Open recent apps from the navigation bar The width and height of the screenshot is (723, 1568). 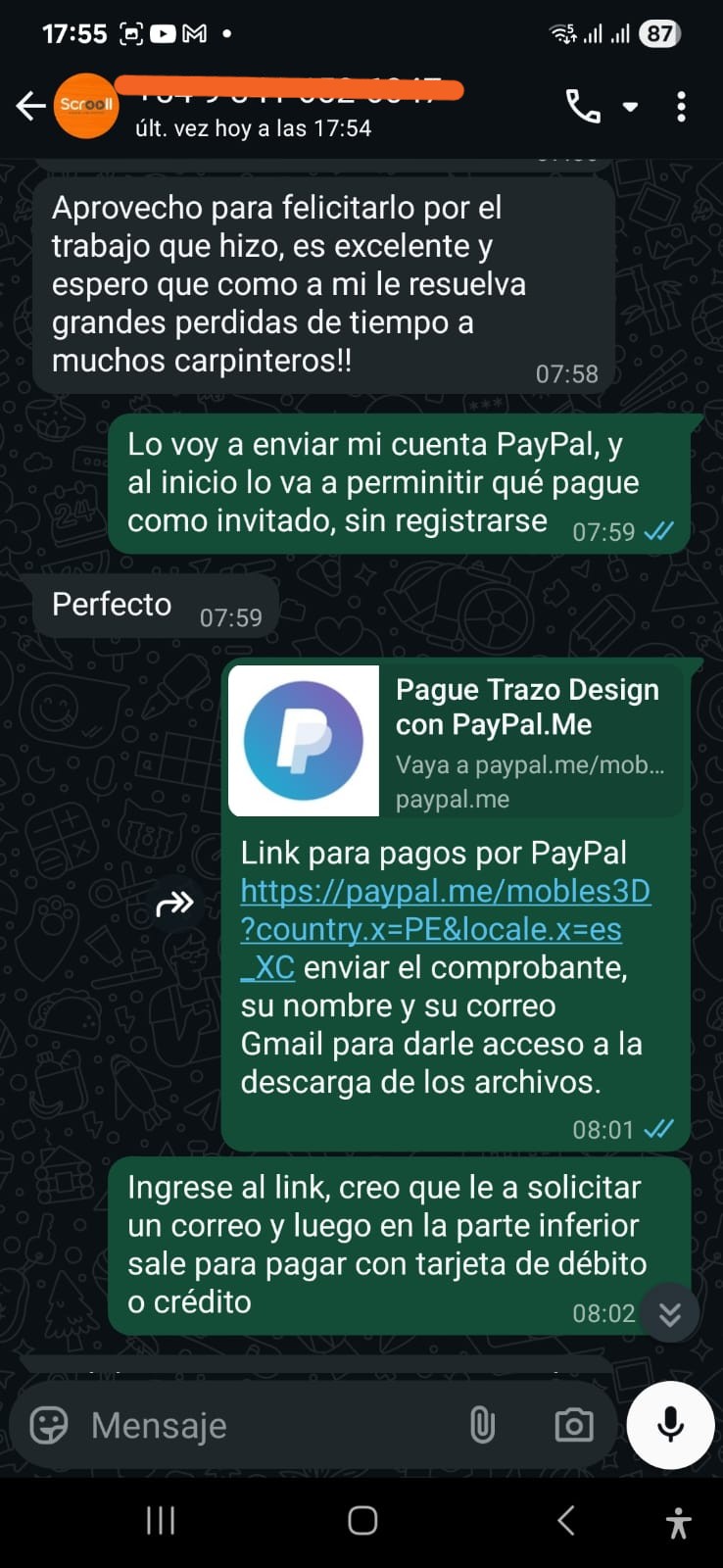[159, 1520]
